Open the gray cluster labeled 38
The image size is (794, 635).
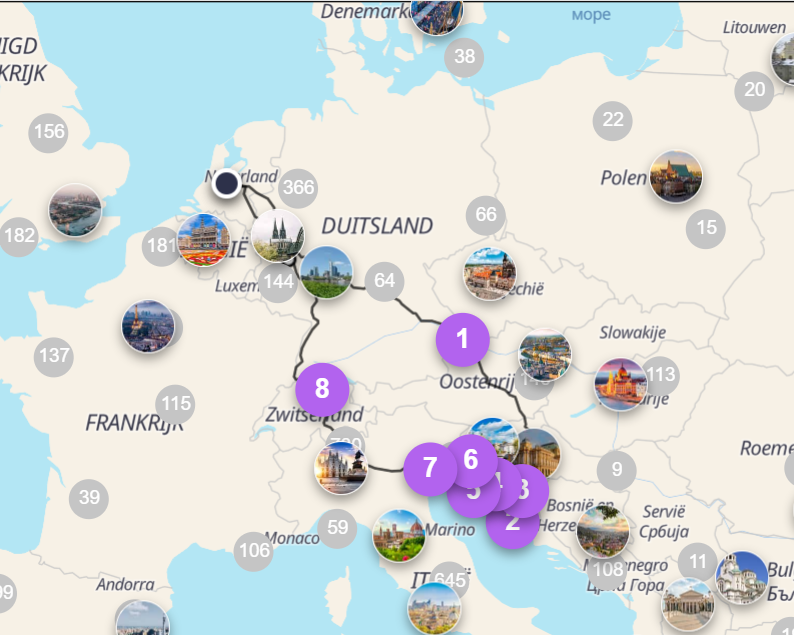coord(465,56)
